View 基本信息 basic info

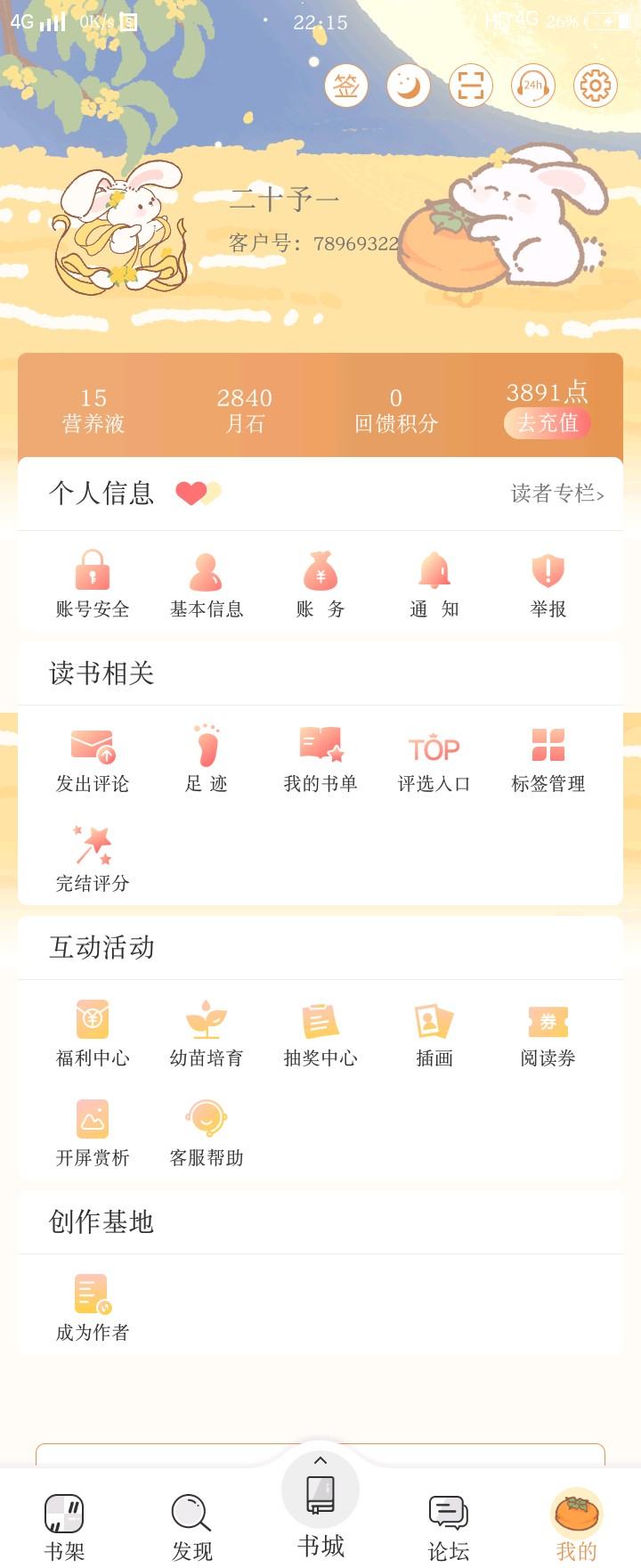(x=207, y=584)
